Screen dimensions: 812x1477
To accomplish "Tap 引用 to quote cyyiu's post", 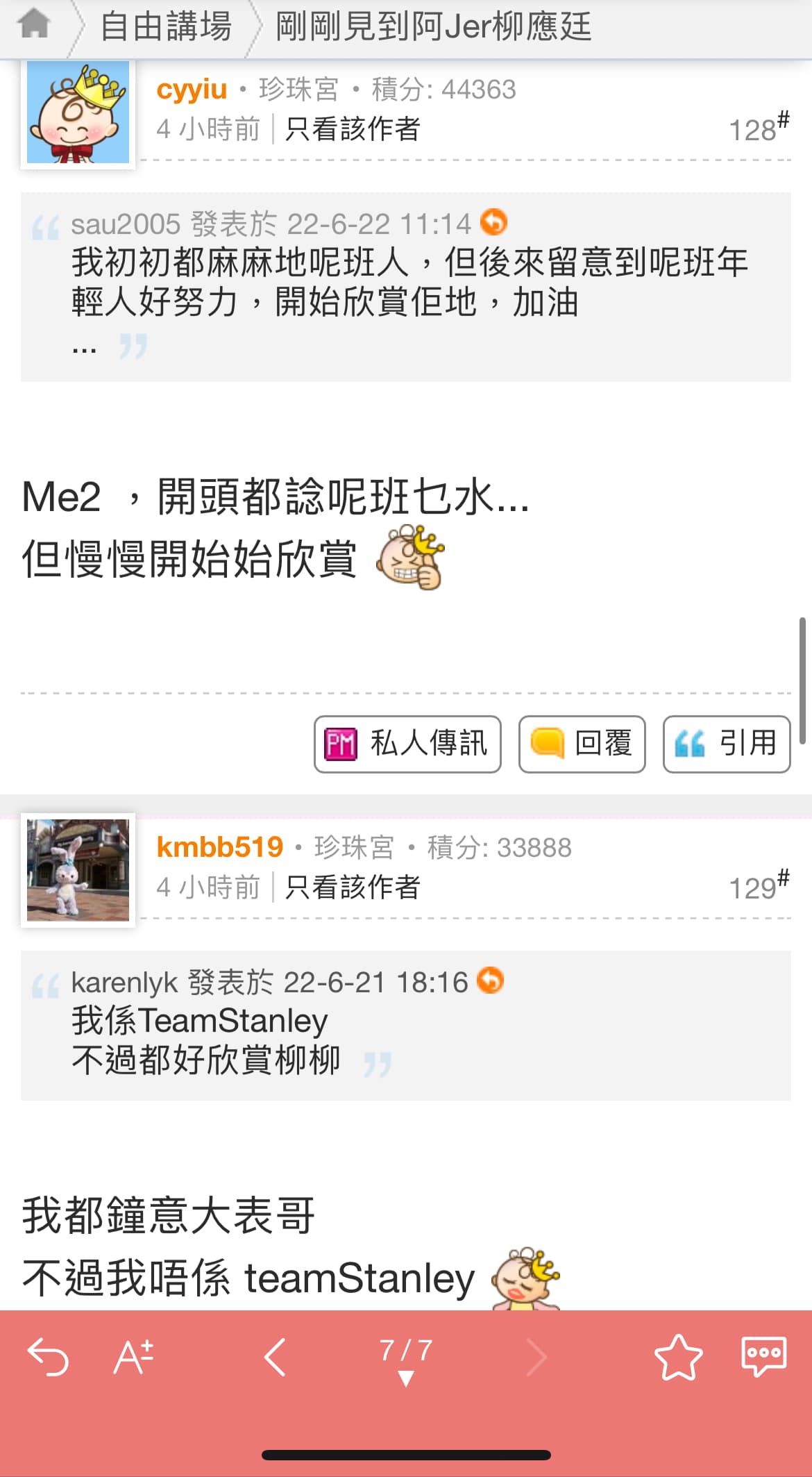I will click(727, 744).
